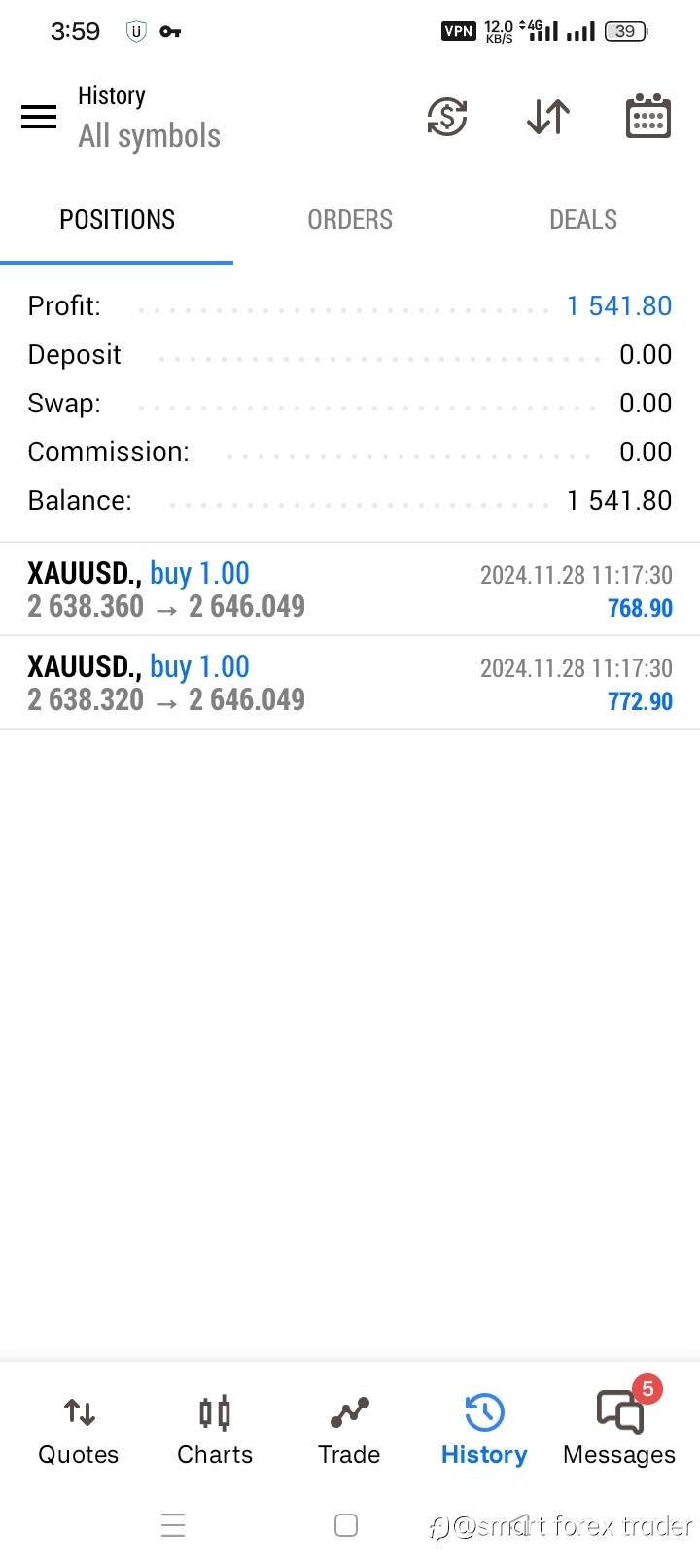The width and height of the screenshot is (700, 1568).
Task: Select History in the bottom navigation
Action: click(484, 1430)
